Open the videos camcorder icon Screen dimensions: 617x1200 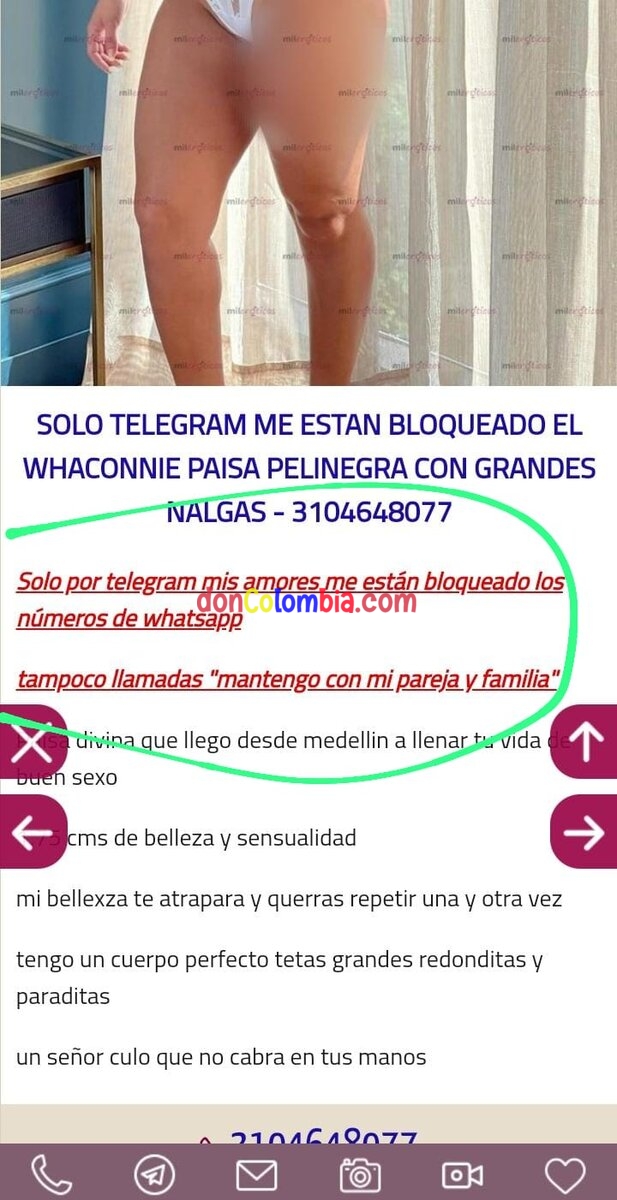coord(462,1174)
